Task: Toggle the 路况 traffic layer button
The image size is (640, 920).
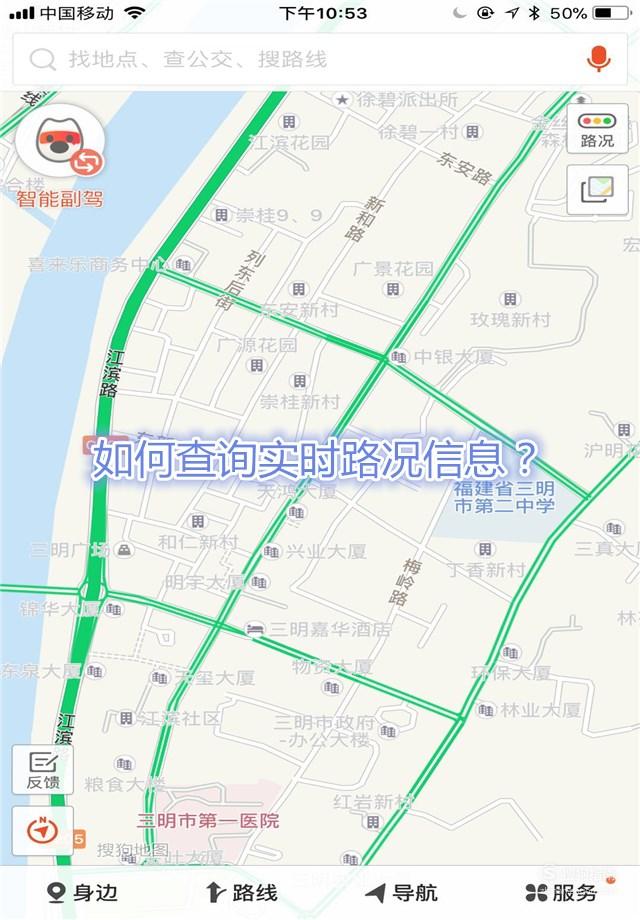Action: 597,128
